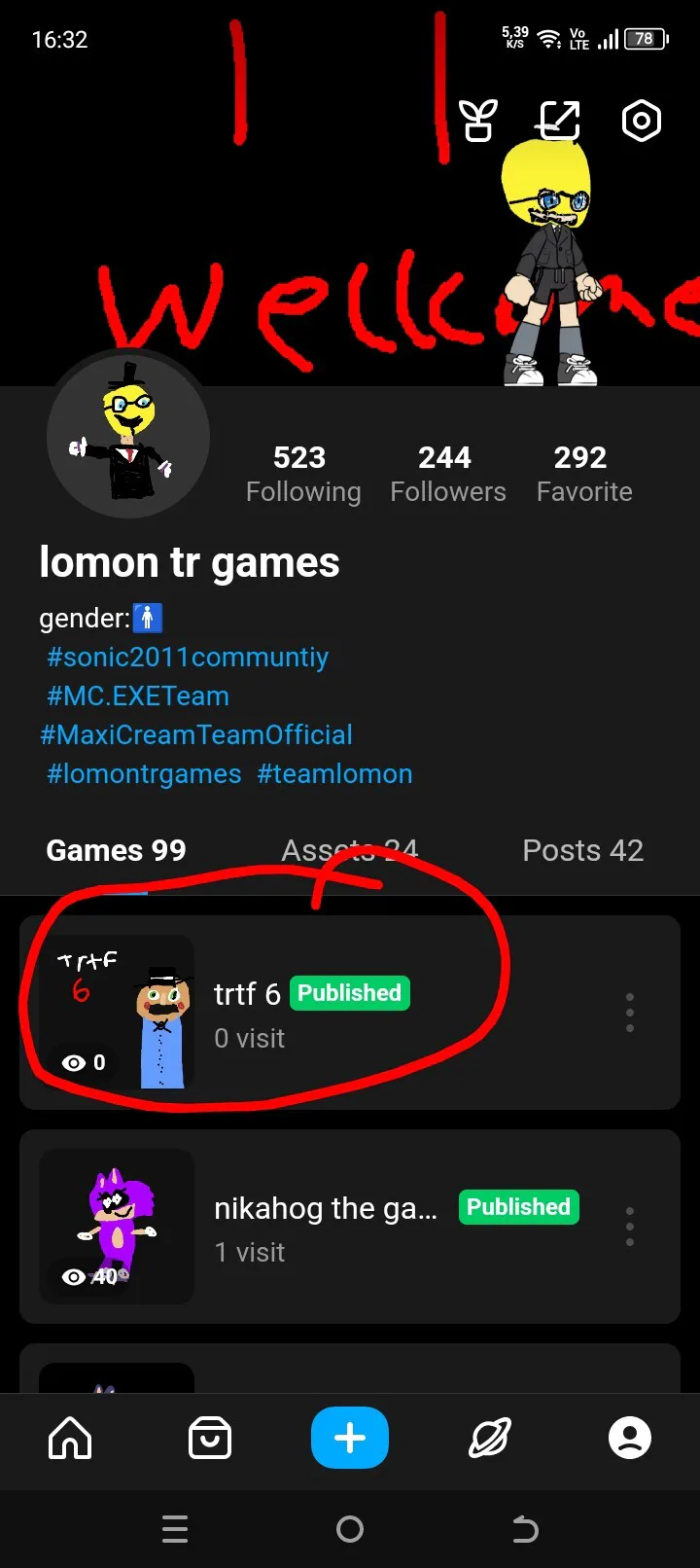Open more options for trtf 6
The image size is (700, 1568).
pyautogui.click(x=630, y=1013)
